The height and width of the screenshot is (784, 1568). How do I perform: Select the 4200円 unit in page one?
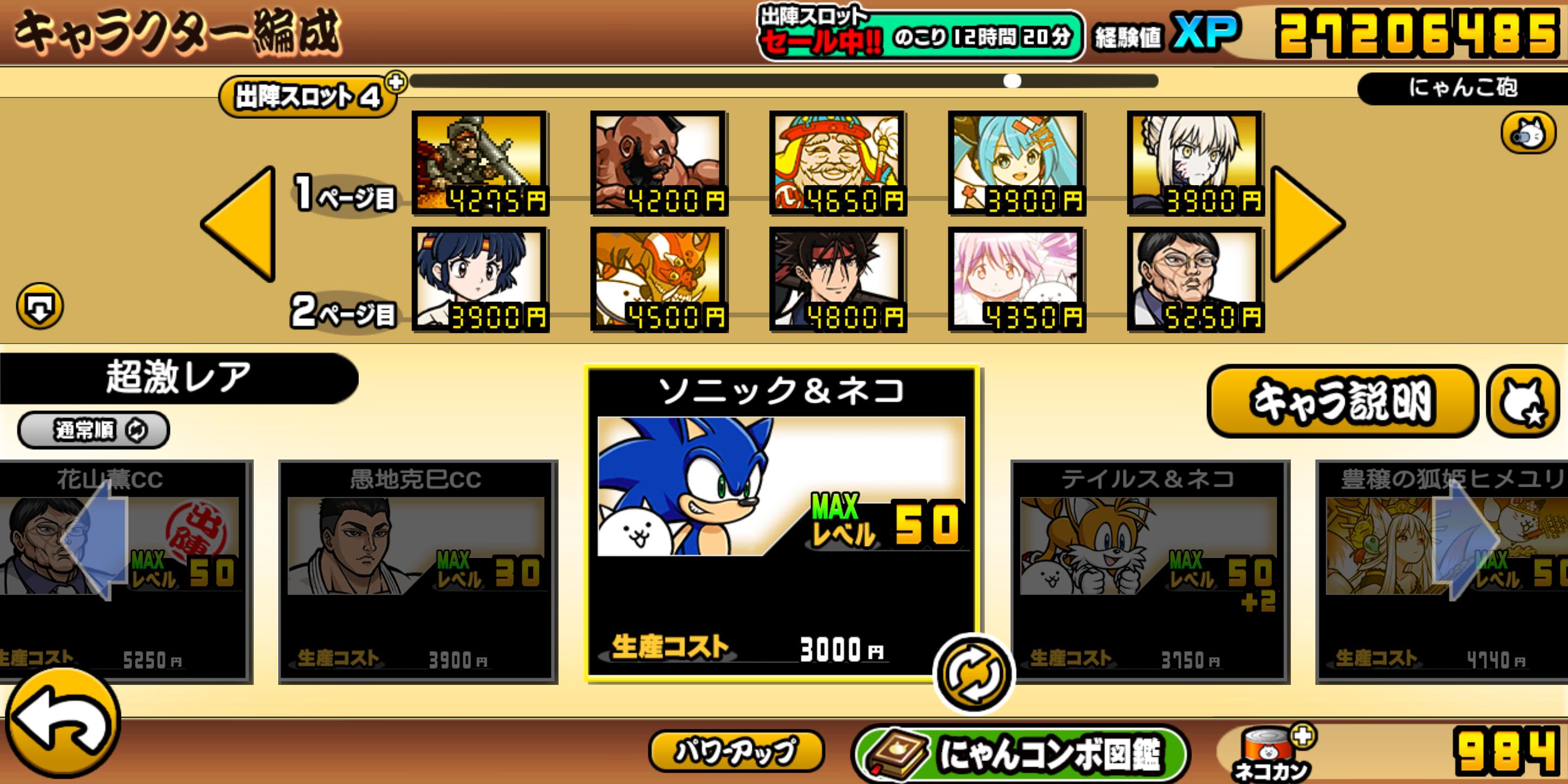coord(659,163)
